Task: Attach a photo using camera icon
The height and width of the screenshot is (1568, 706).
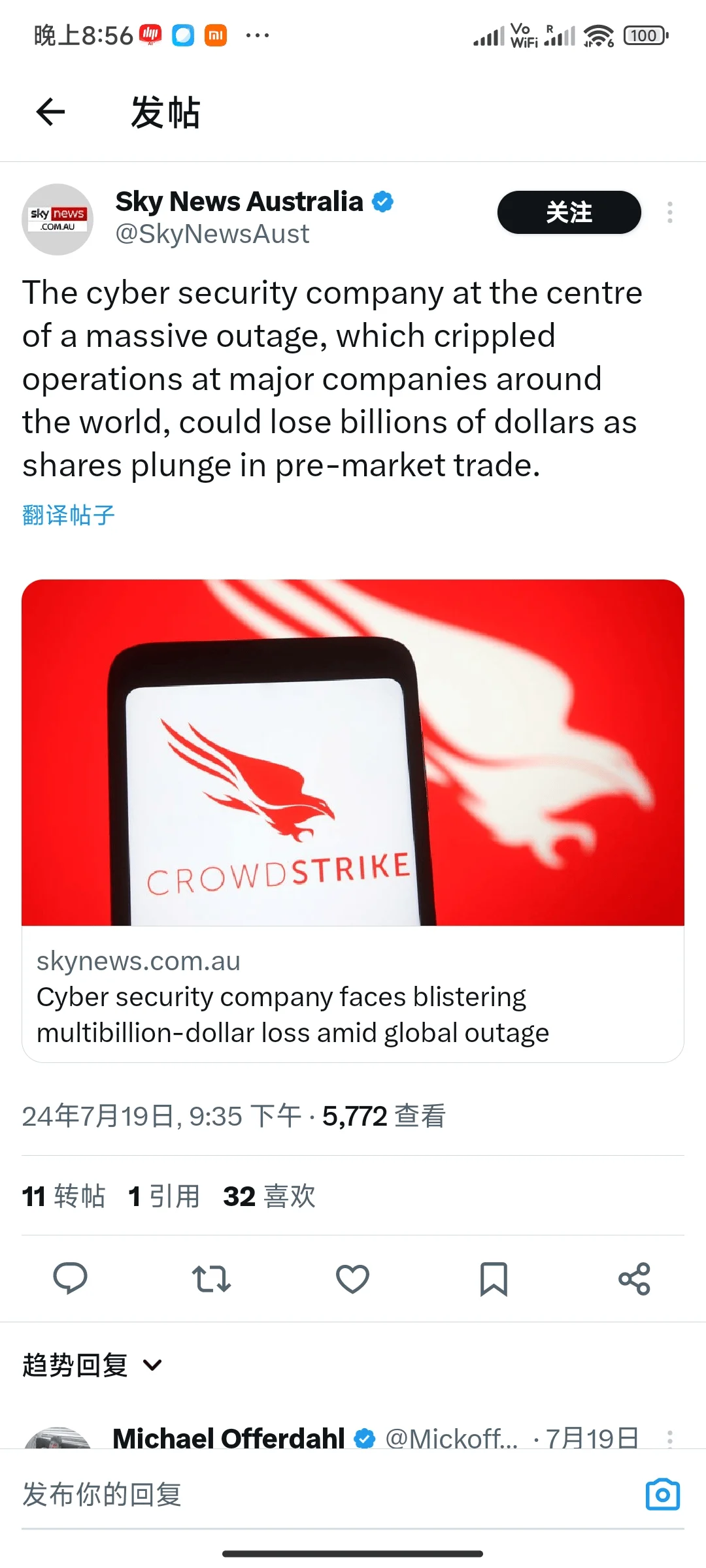Action: tap(662, 1495)
